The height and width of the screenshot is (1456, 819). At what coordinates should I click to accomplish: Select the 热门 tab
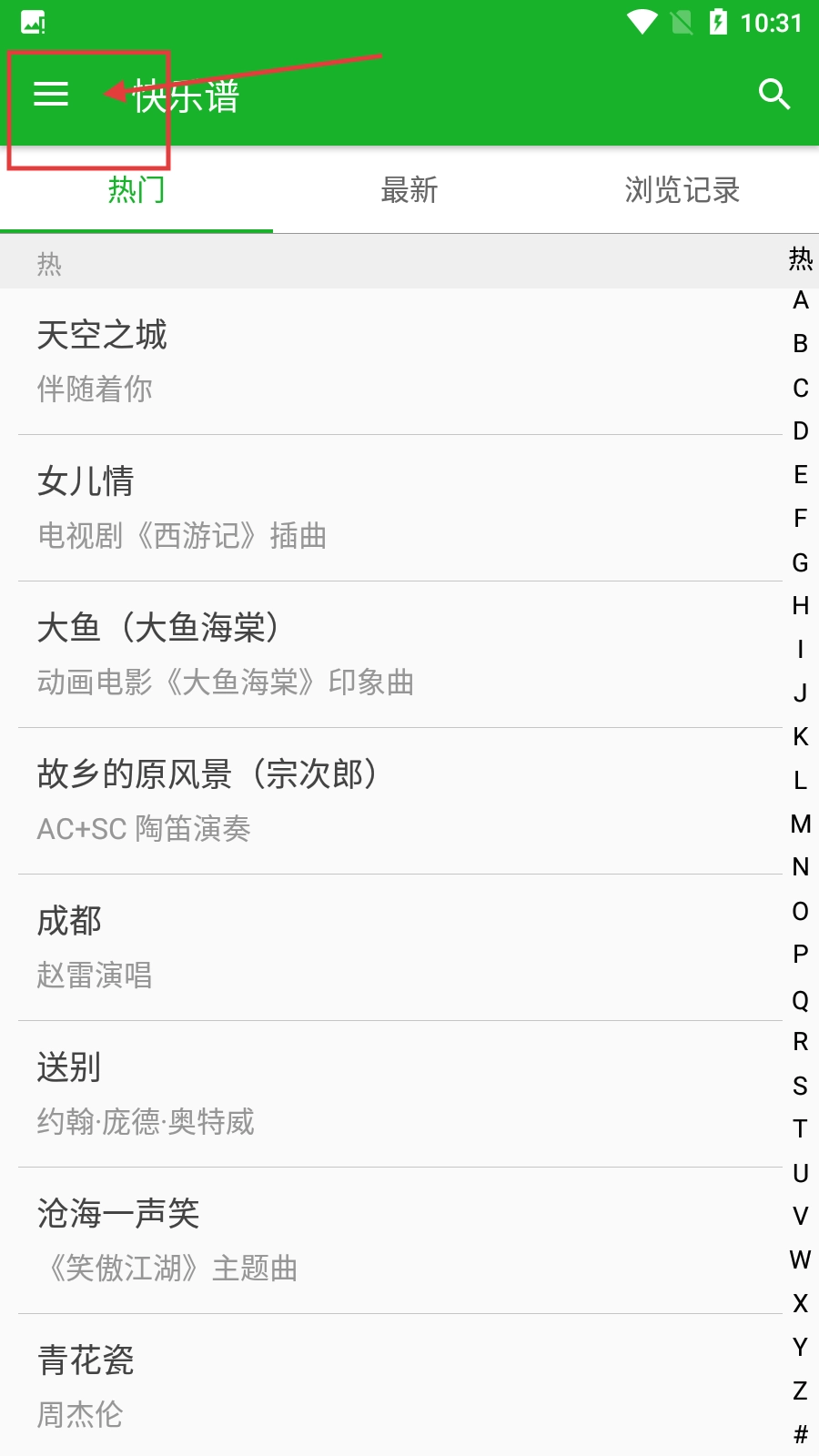(x=136, y=190)
